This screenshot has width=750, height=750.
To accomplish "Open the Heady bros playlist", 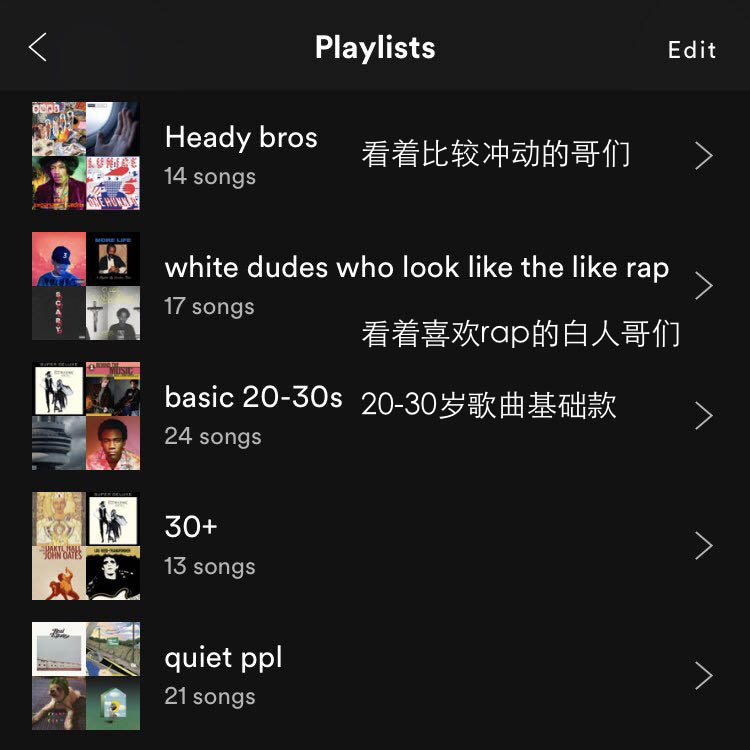I will [x=241, y=154].
